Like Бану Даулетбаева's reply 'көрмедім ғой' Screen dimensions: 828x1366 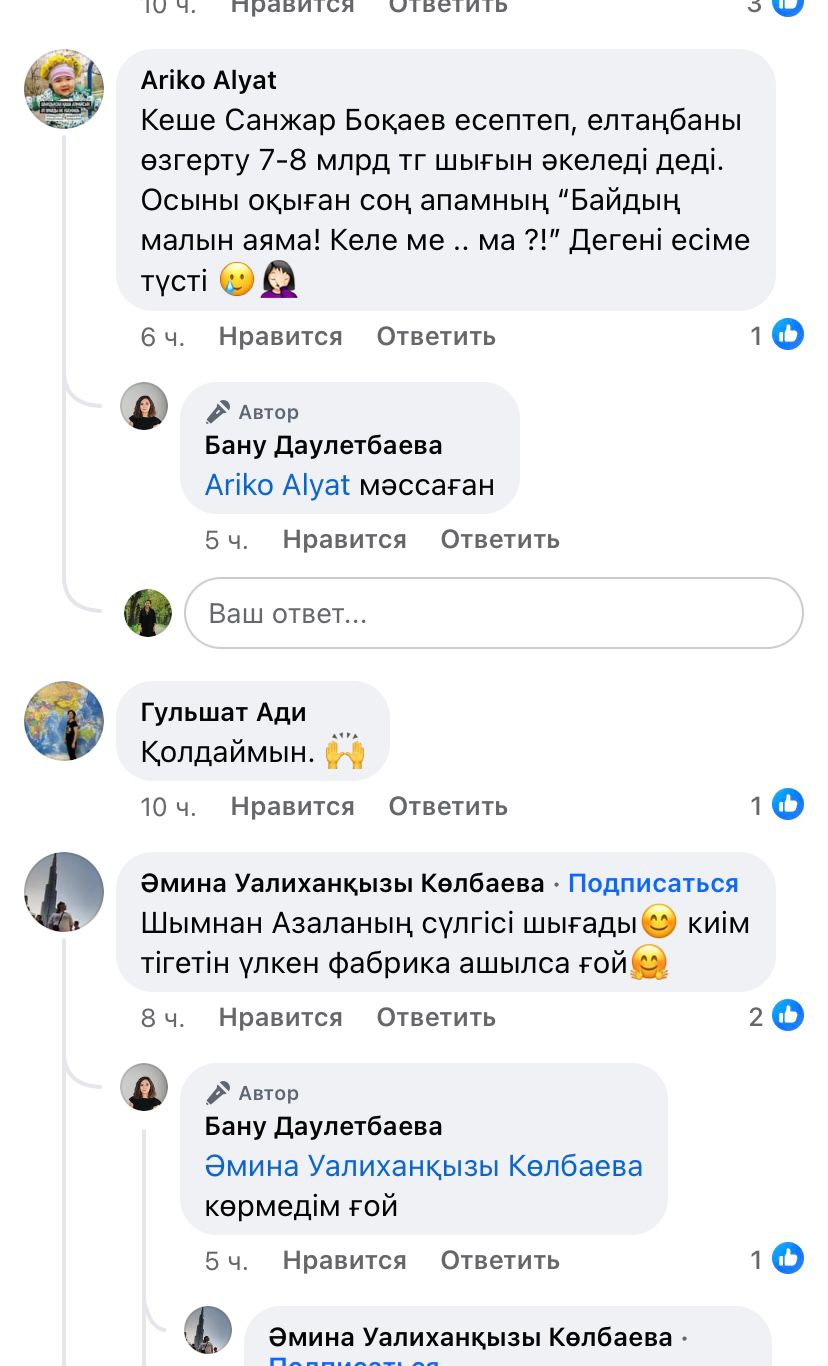pyautogui.click(x=344, y=1261)
